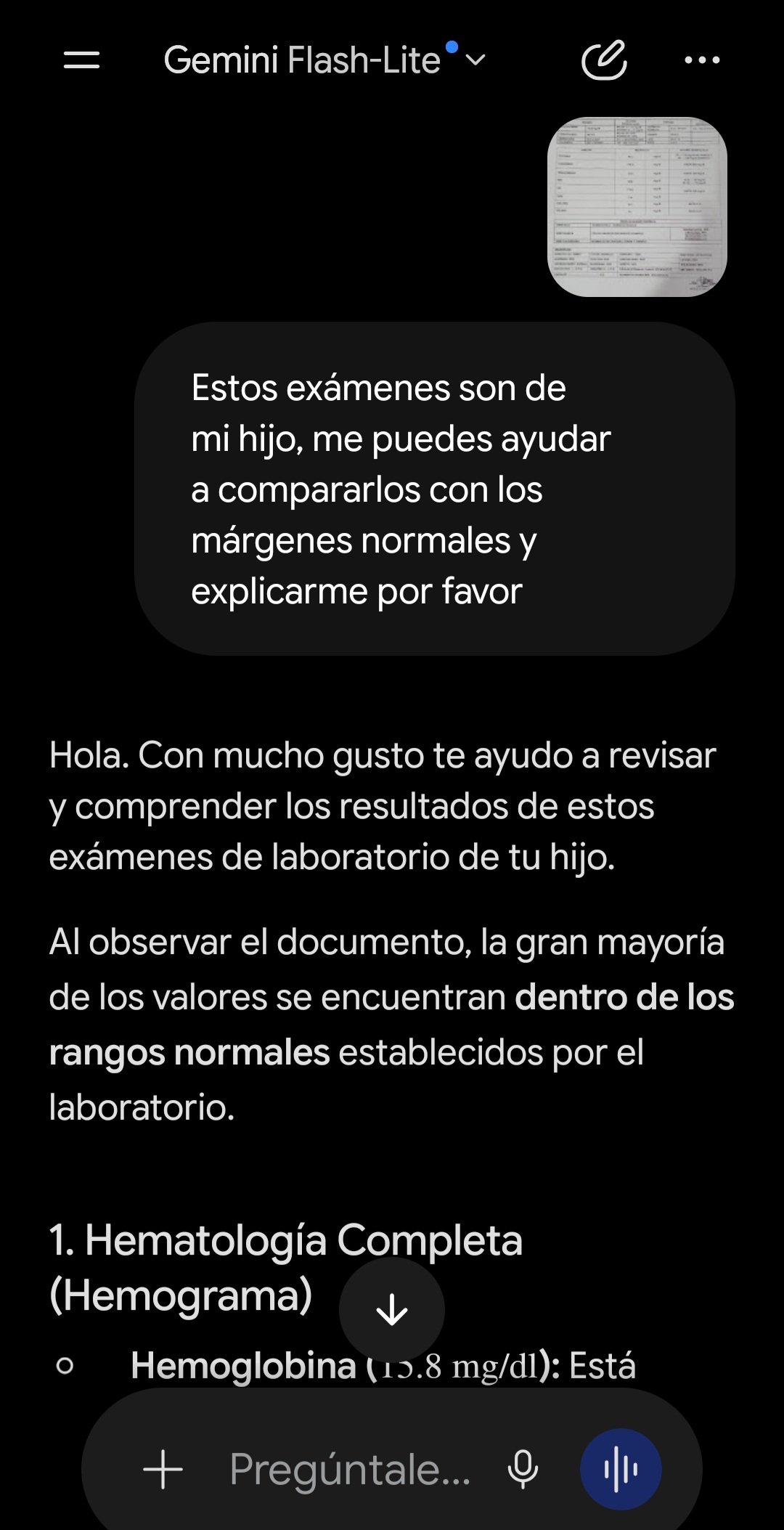Open the hamburger menu drawer
Viewport: 784px width, 1530px height.
coord(81,60)
